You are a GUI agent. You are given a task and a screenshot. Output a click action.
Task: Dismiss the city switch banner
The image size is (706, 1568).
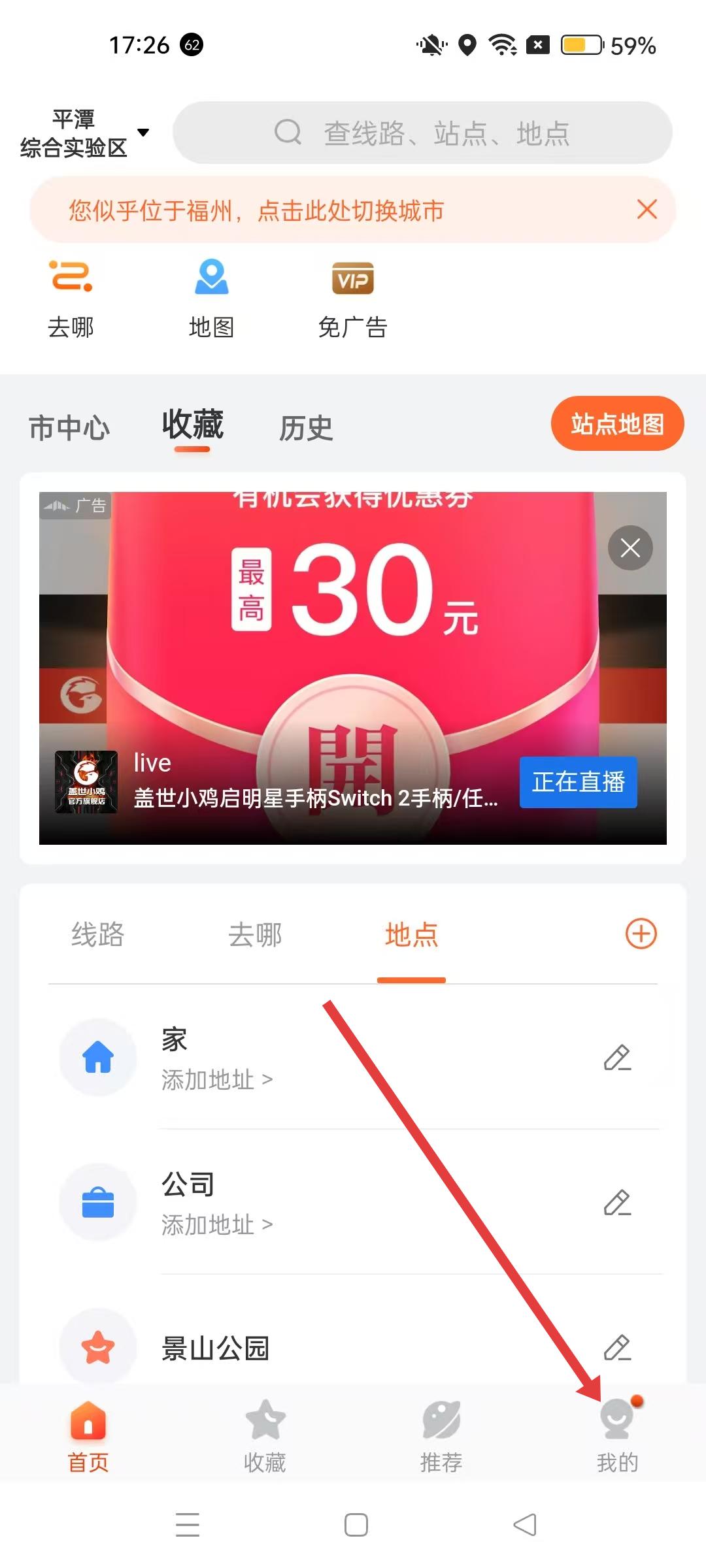click(x=647, y=210)
